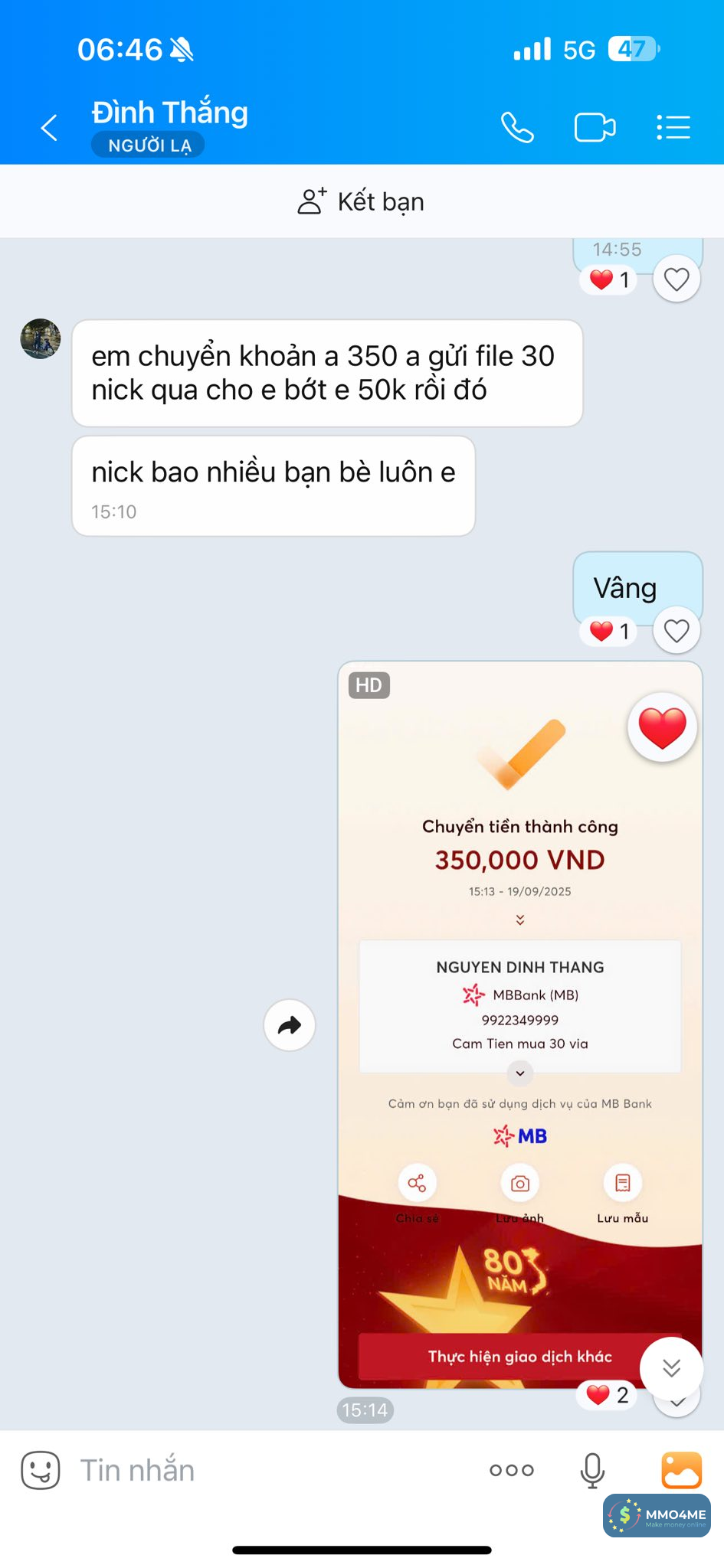Image resolution: width=724 pixels, height=1568 pixels.
Task: Record a voice message
Action: [592, 1470]
